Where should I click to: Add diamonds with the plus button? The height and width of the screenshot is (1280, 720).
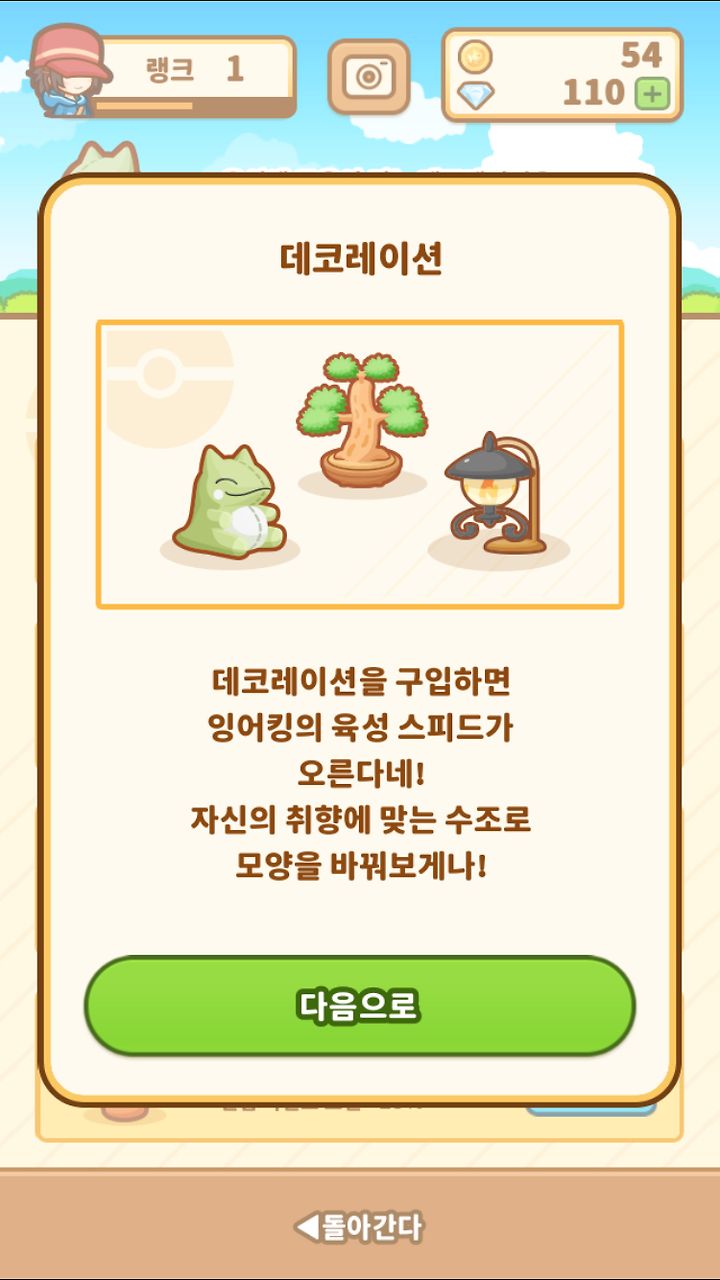[x=652, y=94]
